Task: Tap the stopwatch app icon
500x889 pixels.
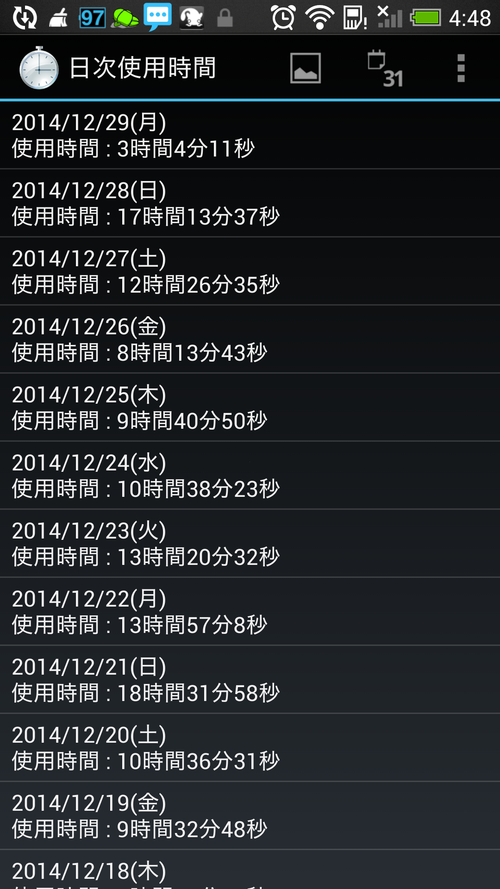Action: tap(39, 68)
